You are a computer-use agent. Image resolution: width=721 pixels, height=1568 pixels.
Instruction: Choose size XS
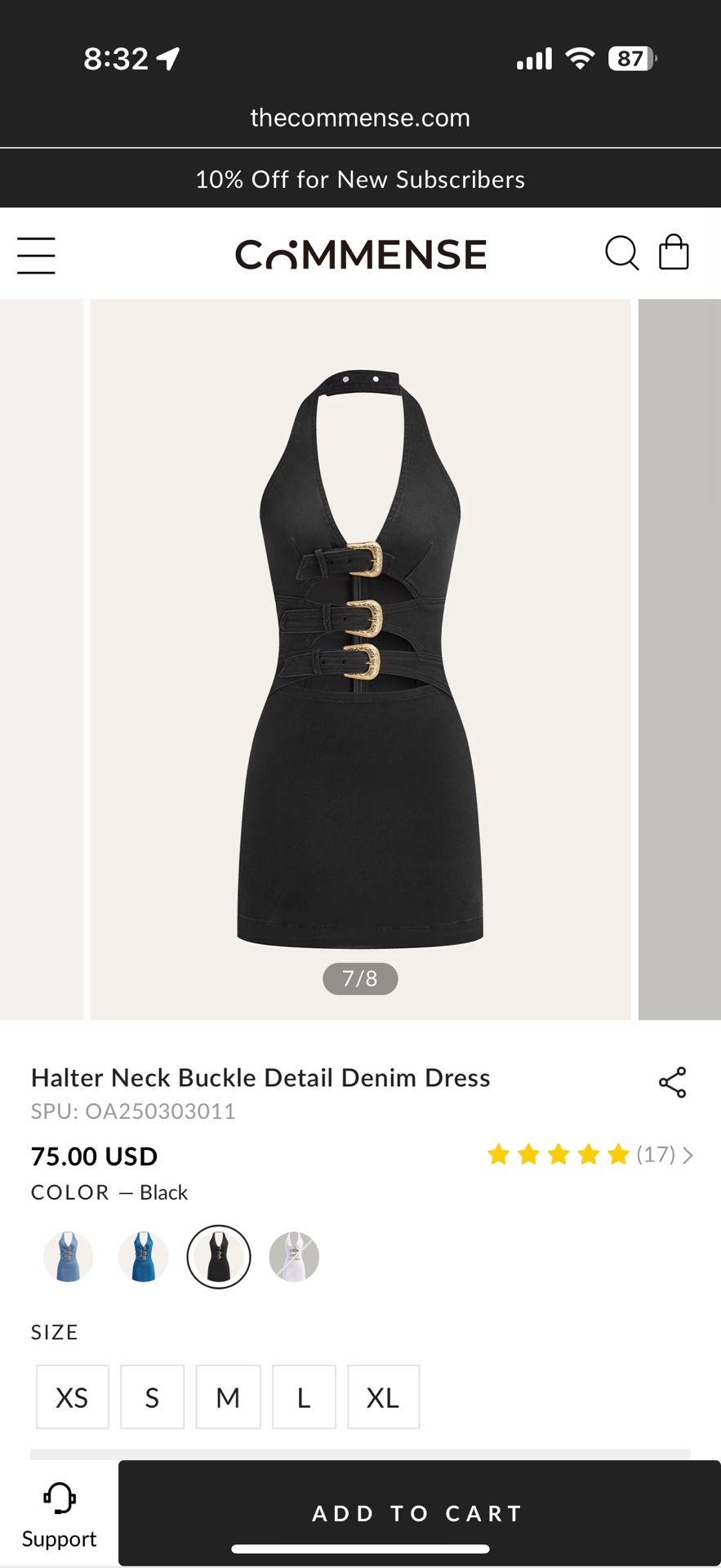click(72, 1396)
